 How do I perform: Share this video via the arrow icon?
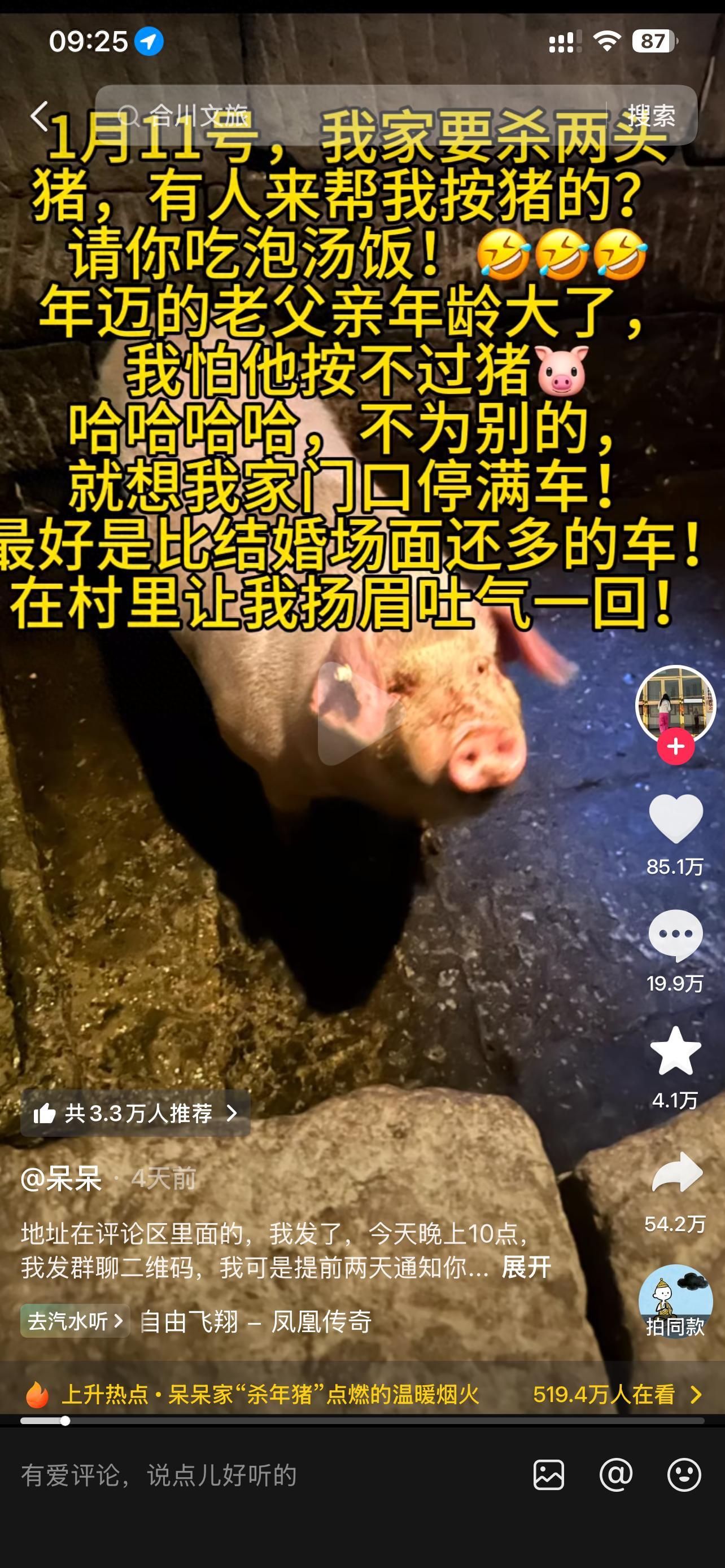coord(675,1172)
